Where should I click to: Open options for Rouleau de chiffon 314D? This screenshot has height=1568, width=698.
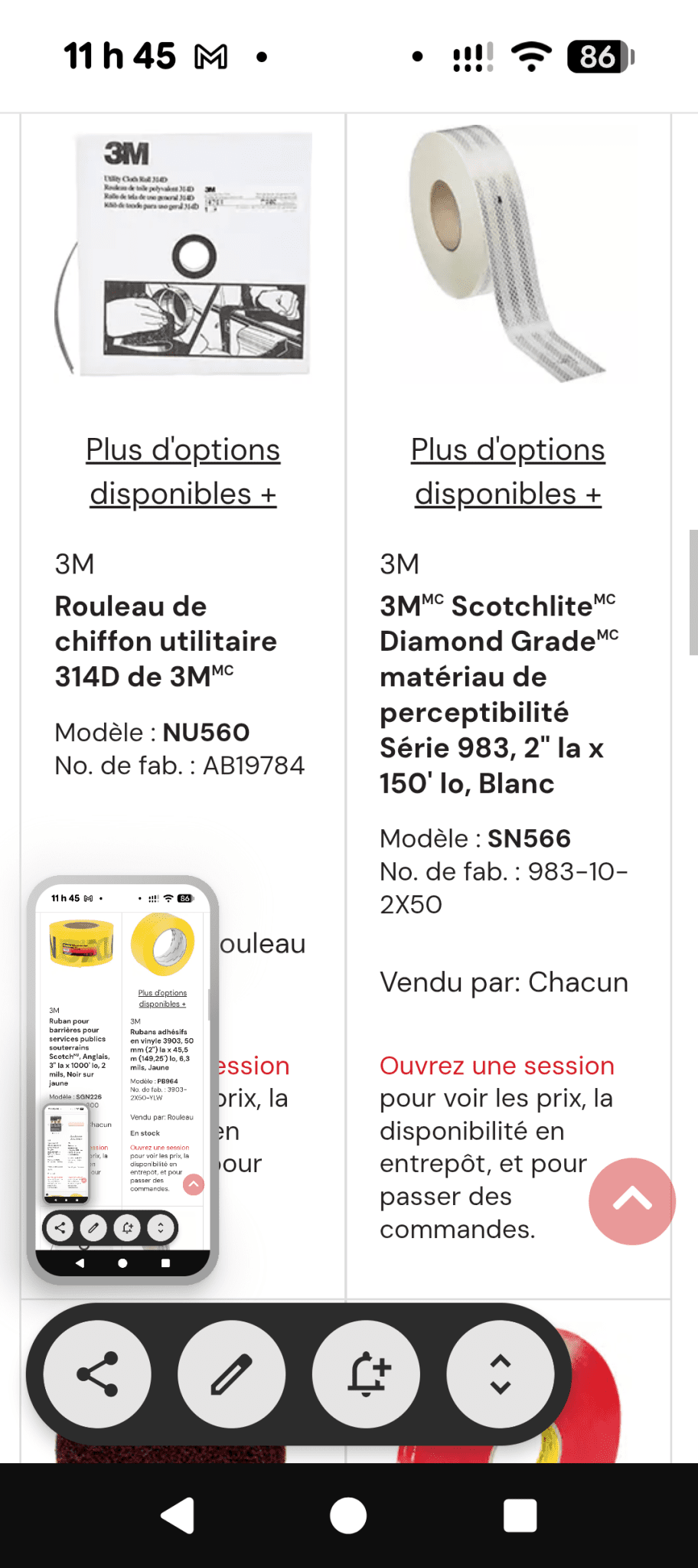click(x=183, y=471)
